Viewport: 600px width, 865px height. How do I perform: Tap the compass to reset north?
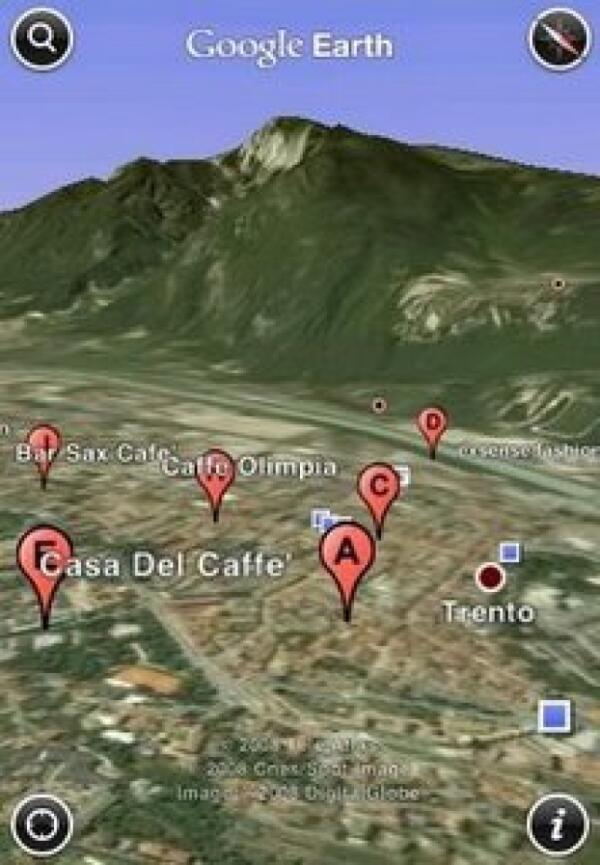tap(559, 40)
